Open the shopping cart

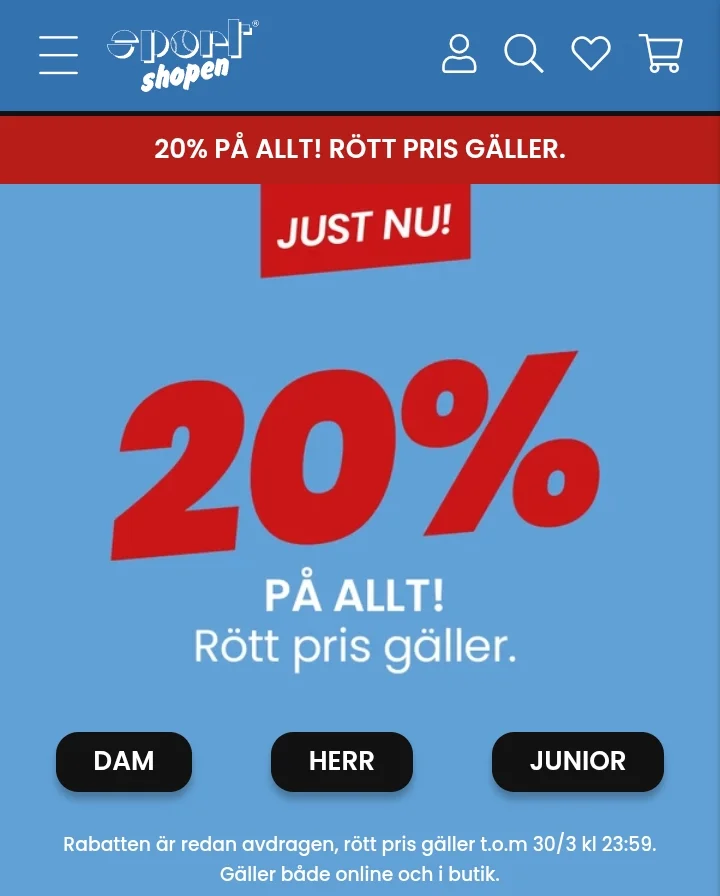[x=661, y=54]
